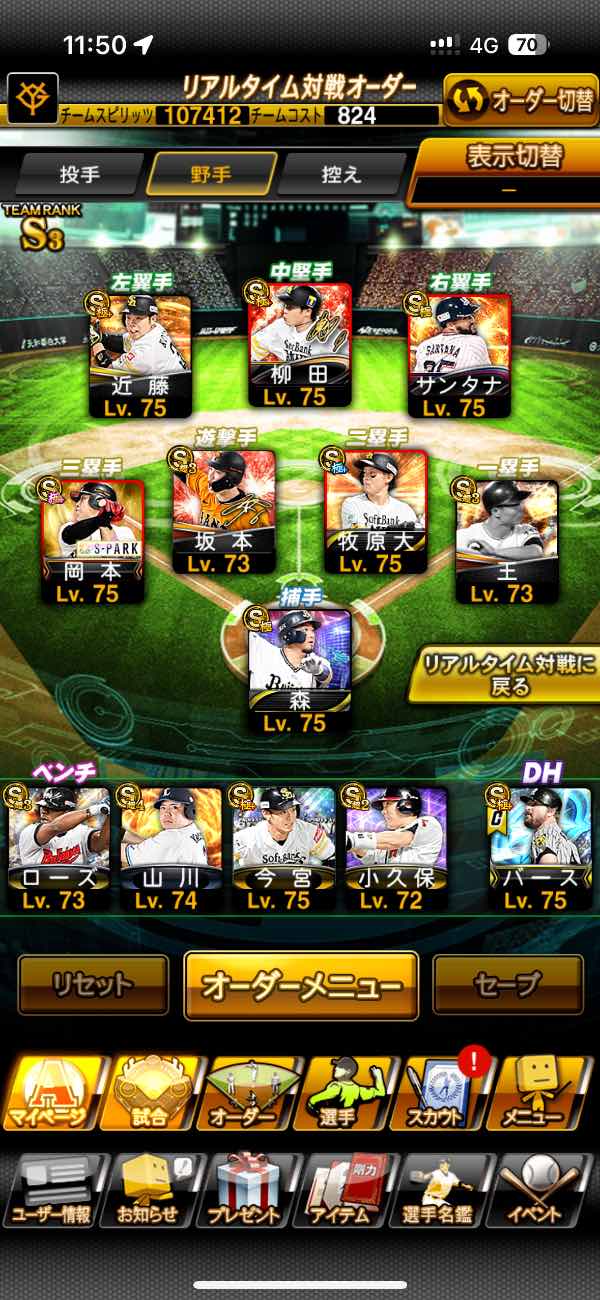The width and height of the screenshot is (600, 1300).
Task: Open the オーダーメニュー
Action: (301, 985)
